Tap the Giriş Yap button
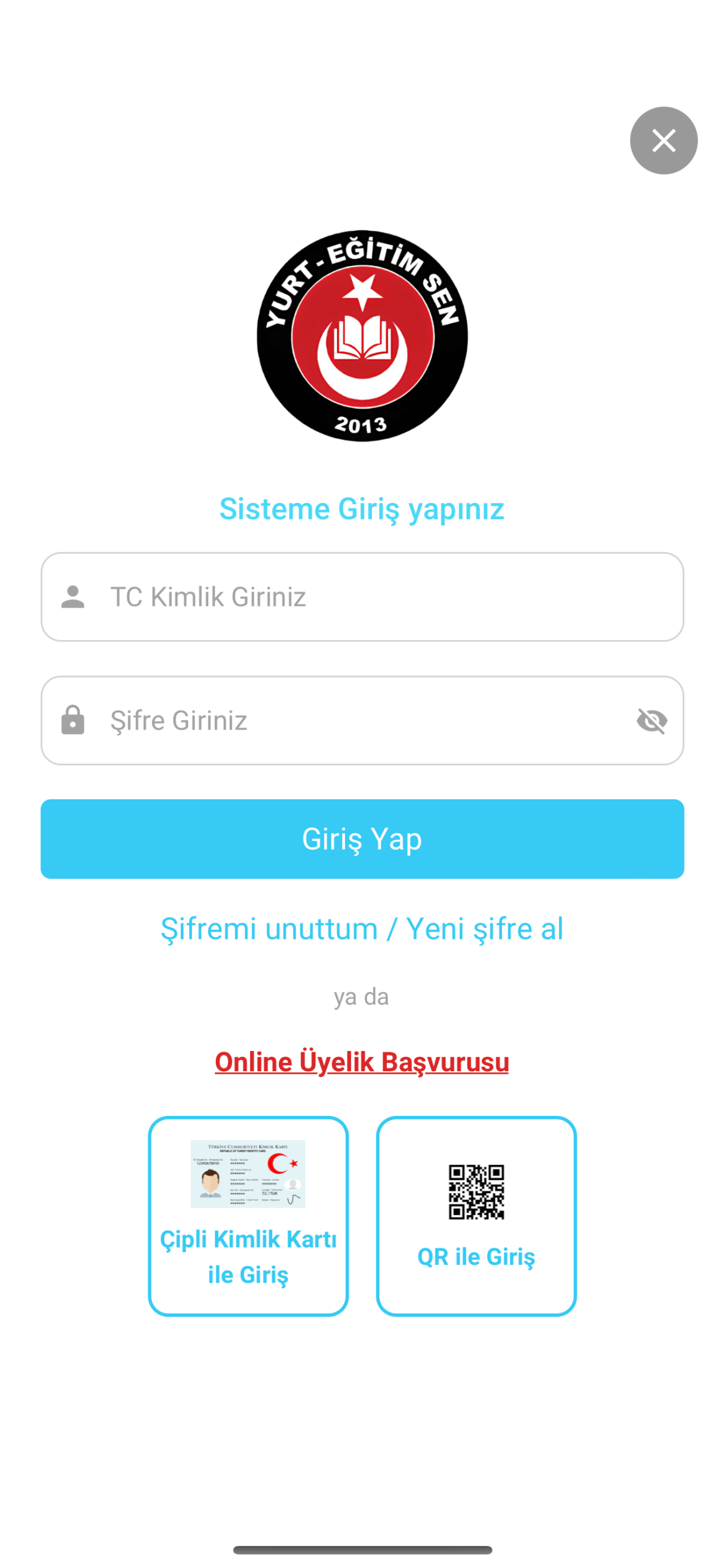This screenshot has width=725, height=1568. pyautogui.click(x=362, y=839)
